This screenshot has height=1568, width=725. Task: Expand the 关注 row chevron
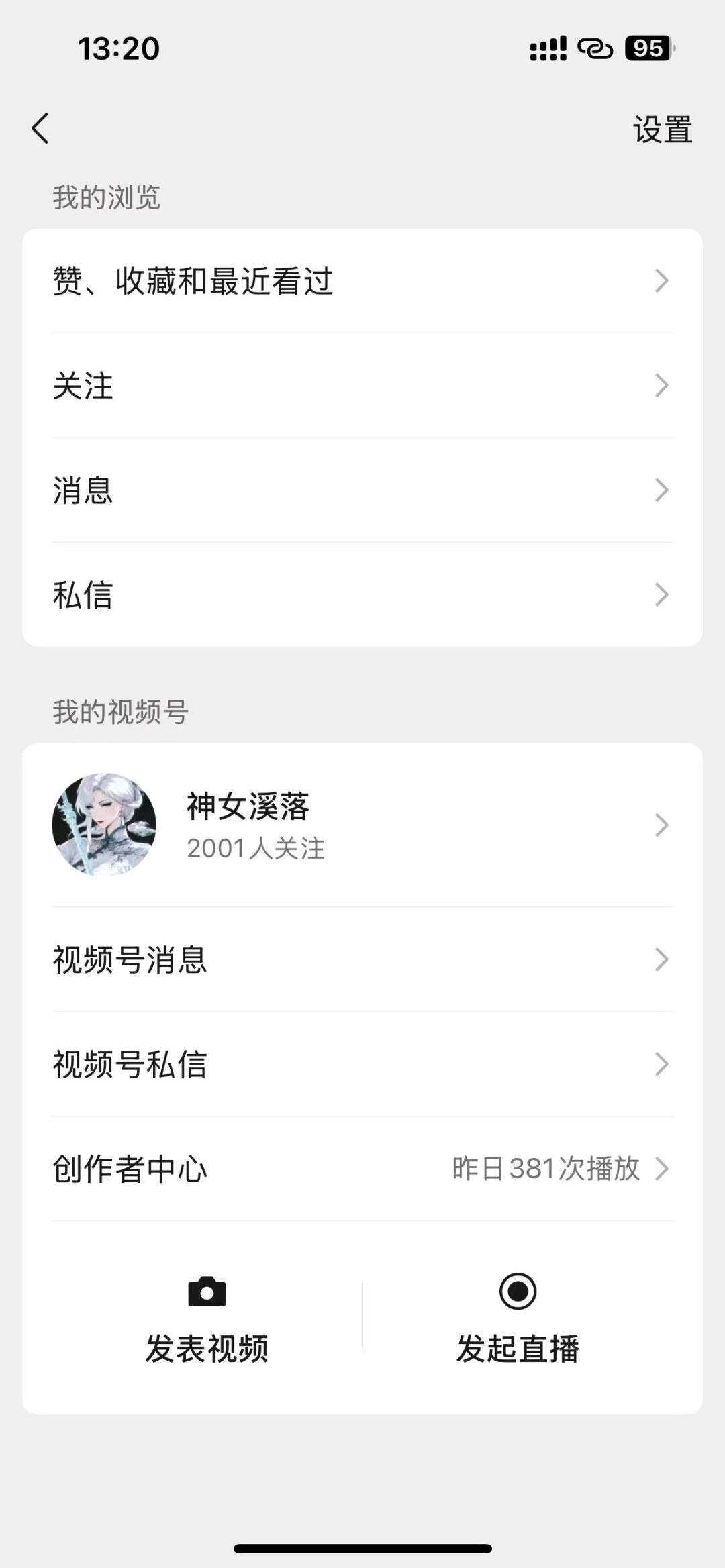661,386
